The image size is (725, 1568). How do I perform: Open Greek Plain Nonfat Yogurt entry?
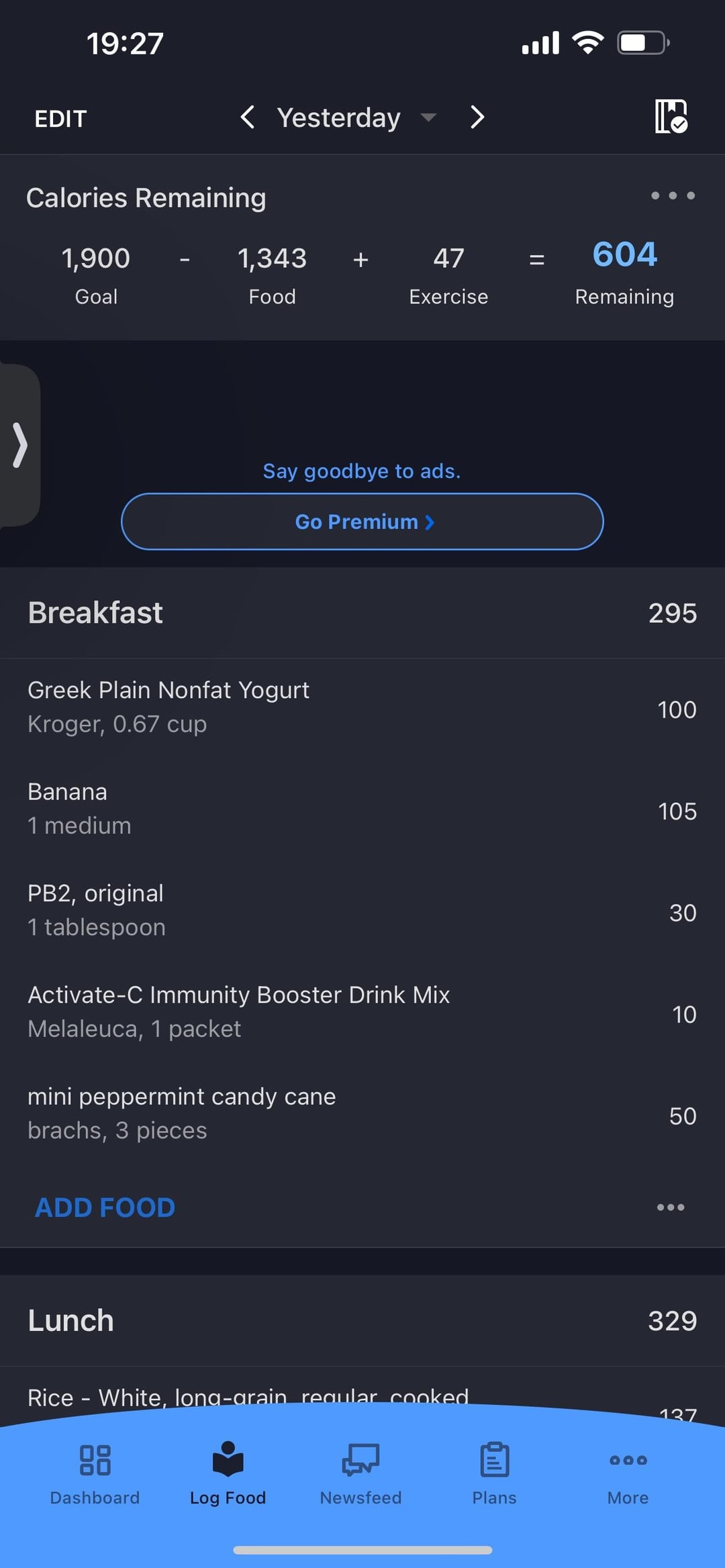(x=362, y=707)
